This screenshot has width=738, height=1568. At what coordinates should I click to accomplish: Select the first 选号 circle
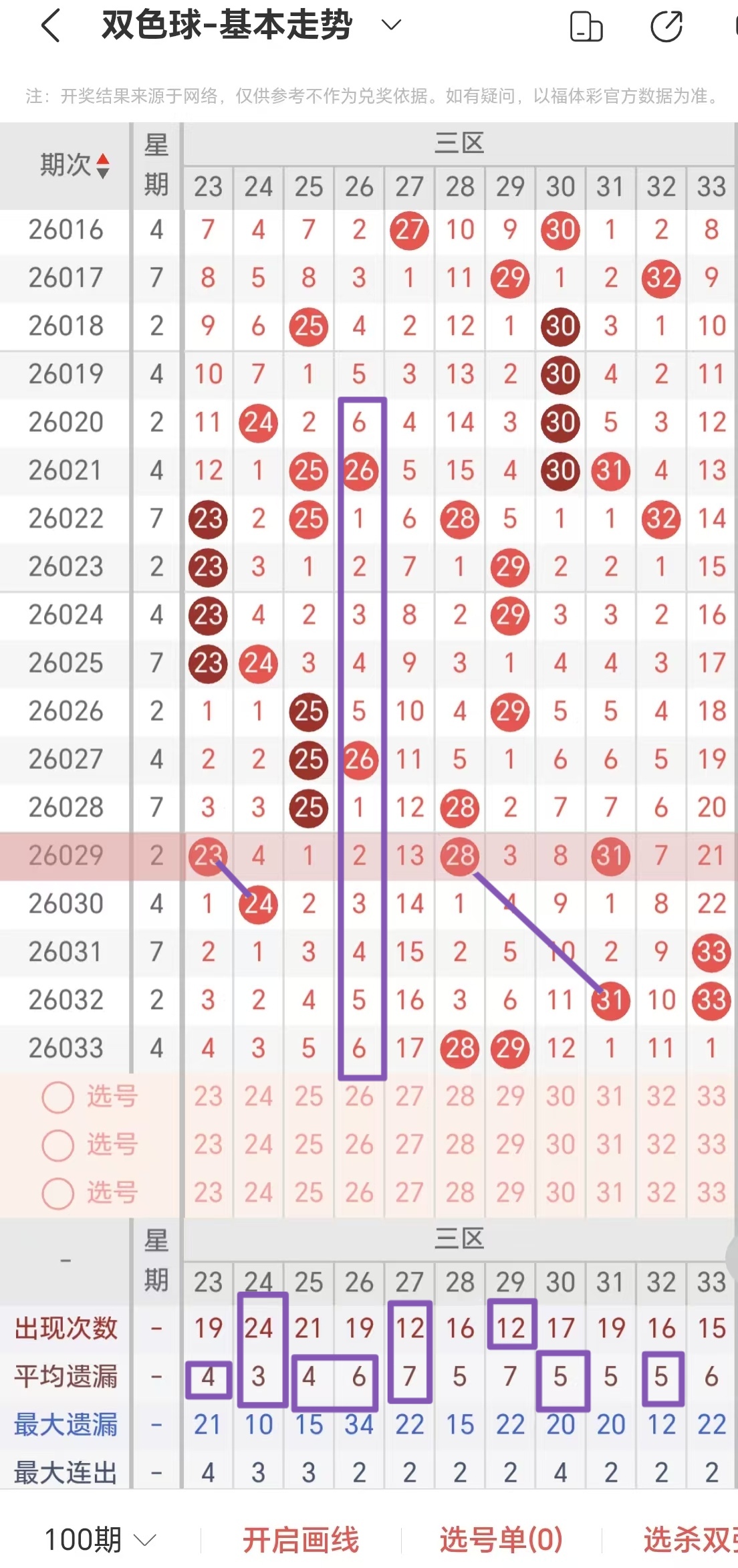(57, 1097)
